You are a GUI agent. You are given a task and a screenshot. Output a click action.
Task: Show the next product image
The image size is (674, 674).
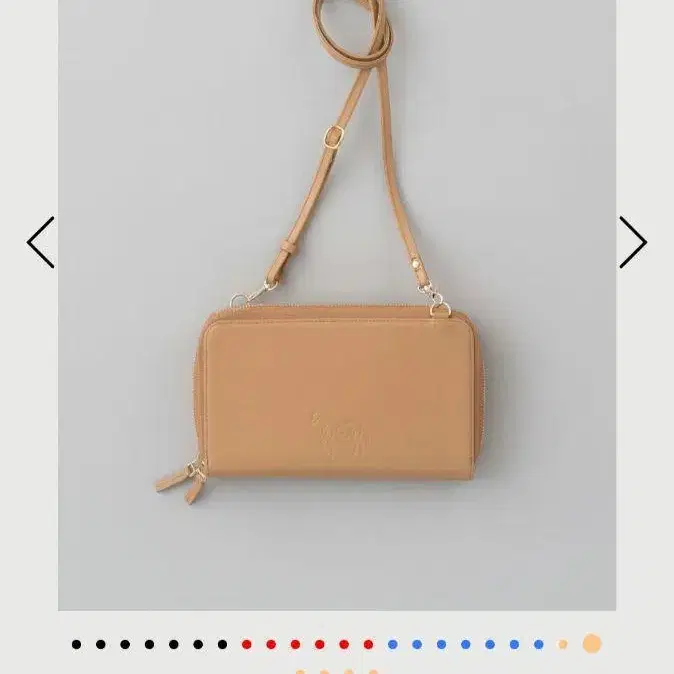[x=633, y=242]
